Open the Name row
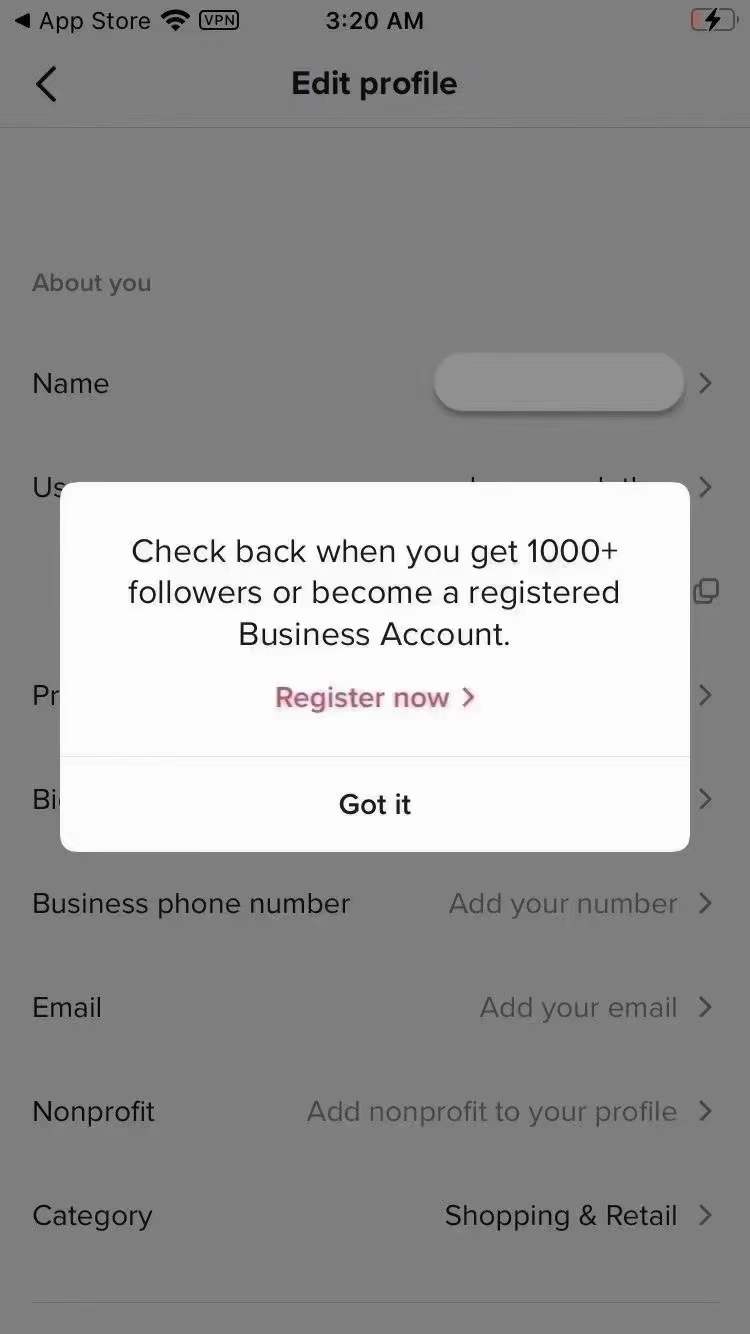Image resolution: width=750 pixels, height=1334 pixels. (375, 383)
